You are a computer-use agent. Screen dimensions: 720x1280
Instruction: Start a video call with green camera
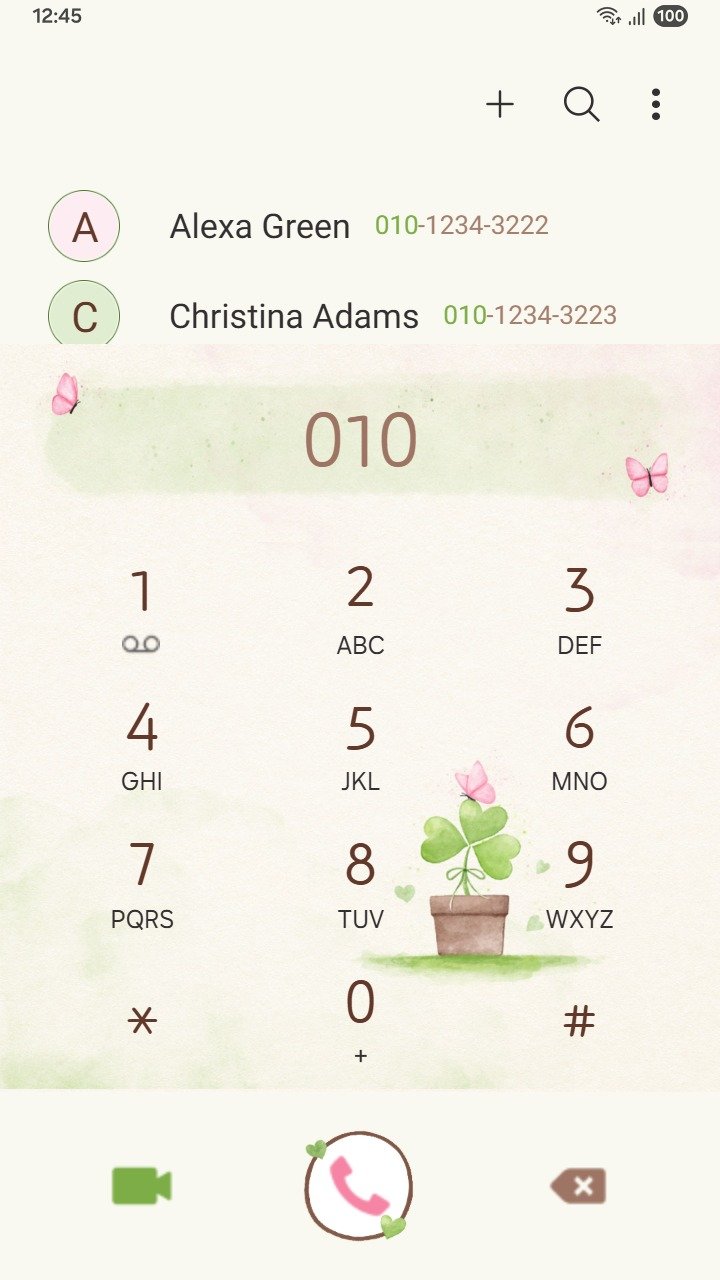tap(141, 1186)
